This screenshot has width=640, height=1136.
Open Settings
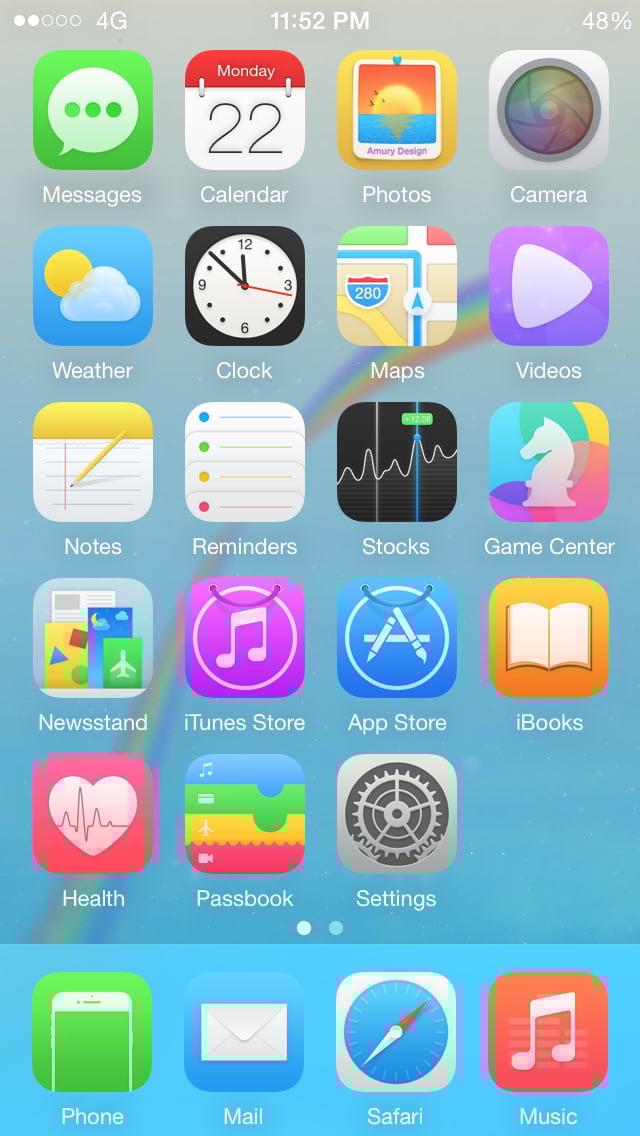pyautogui.click(x=397, y=814)
